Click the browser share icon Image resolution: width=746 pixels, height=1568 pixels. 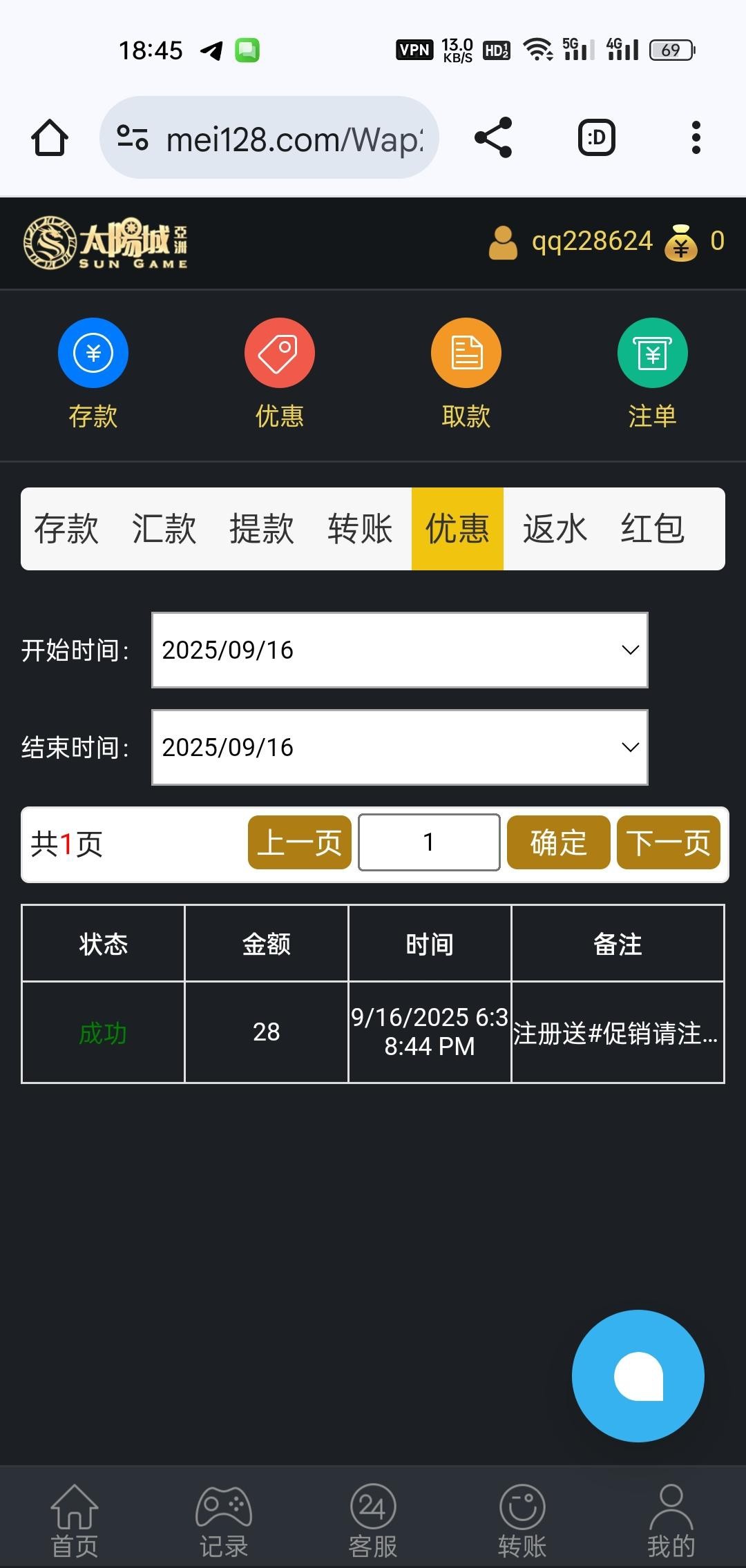coord(493,137)
